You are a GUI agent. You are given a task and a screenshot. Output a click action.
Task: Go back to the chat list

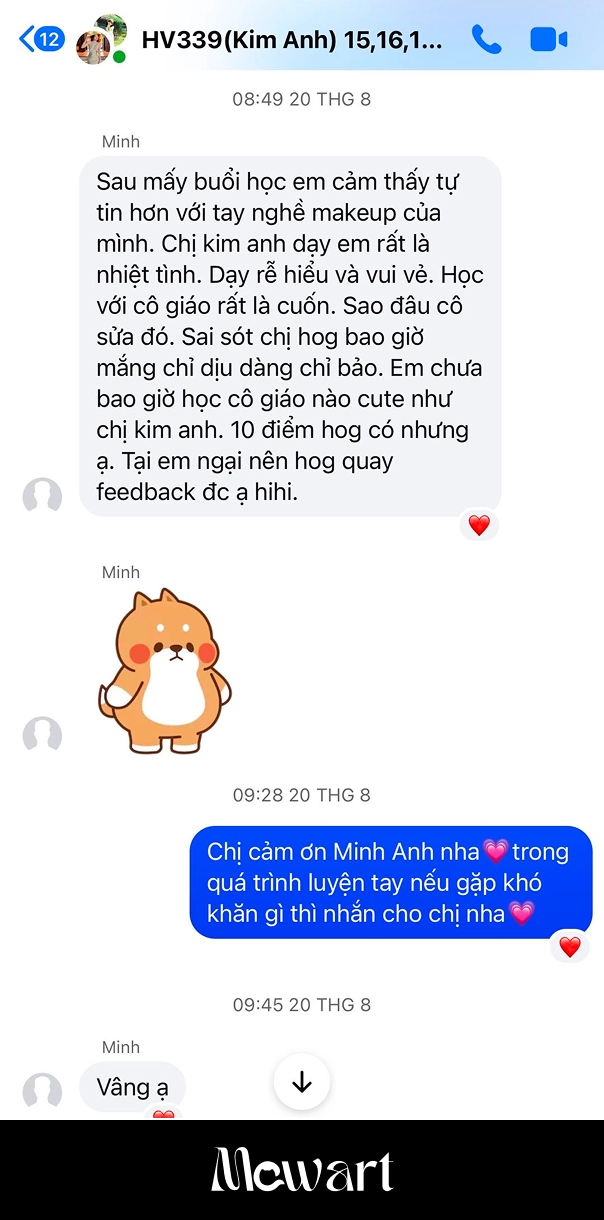point(40,40)
